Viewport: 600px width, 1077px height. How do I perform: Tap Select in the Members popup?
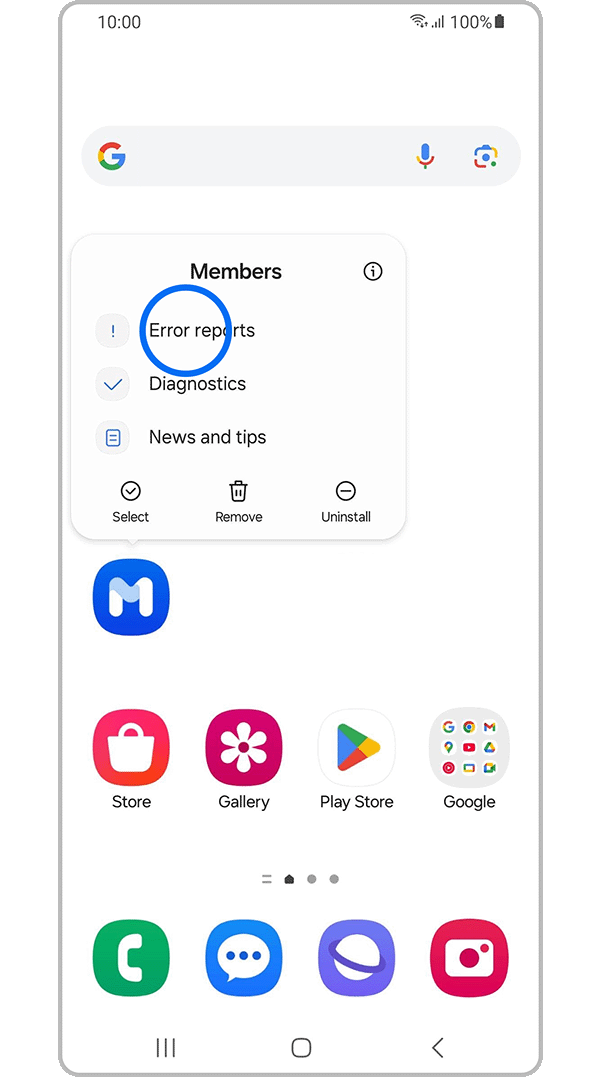130,501
